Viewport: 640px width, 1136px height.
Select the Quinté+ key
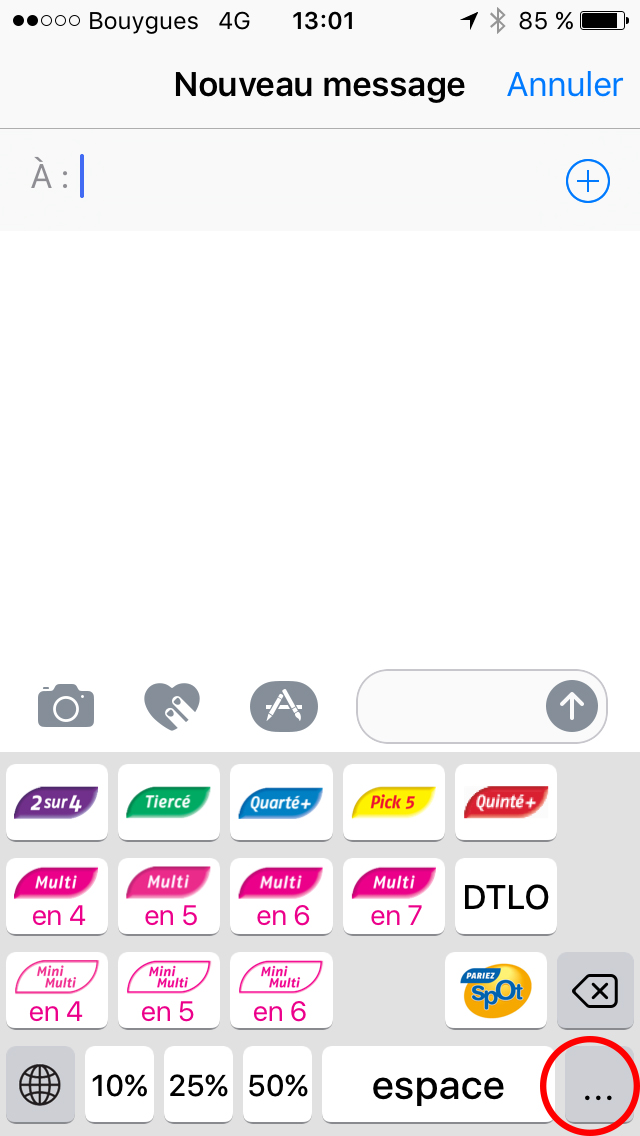pyautogui.click(x=506, y=802)
